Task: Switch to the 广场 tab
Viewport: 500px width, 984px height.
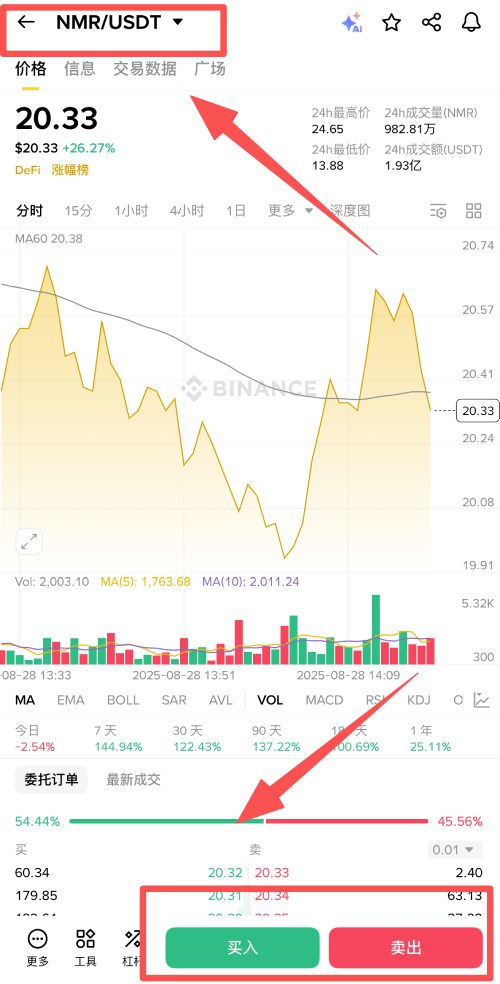Action: pyautogui.click(x=210, y=68)
